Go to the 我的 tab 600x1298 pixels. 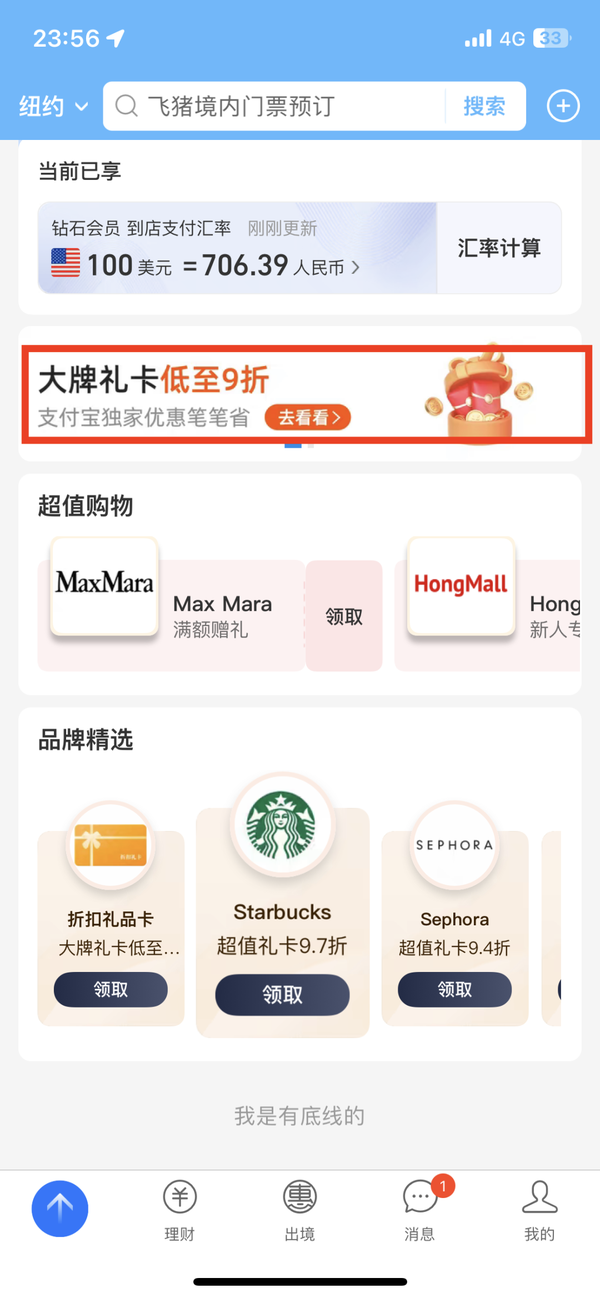(x=540, y=1210)
